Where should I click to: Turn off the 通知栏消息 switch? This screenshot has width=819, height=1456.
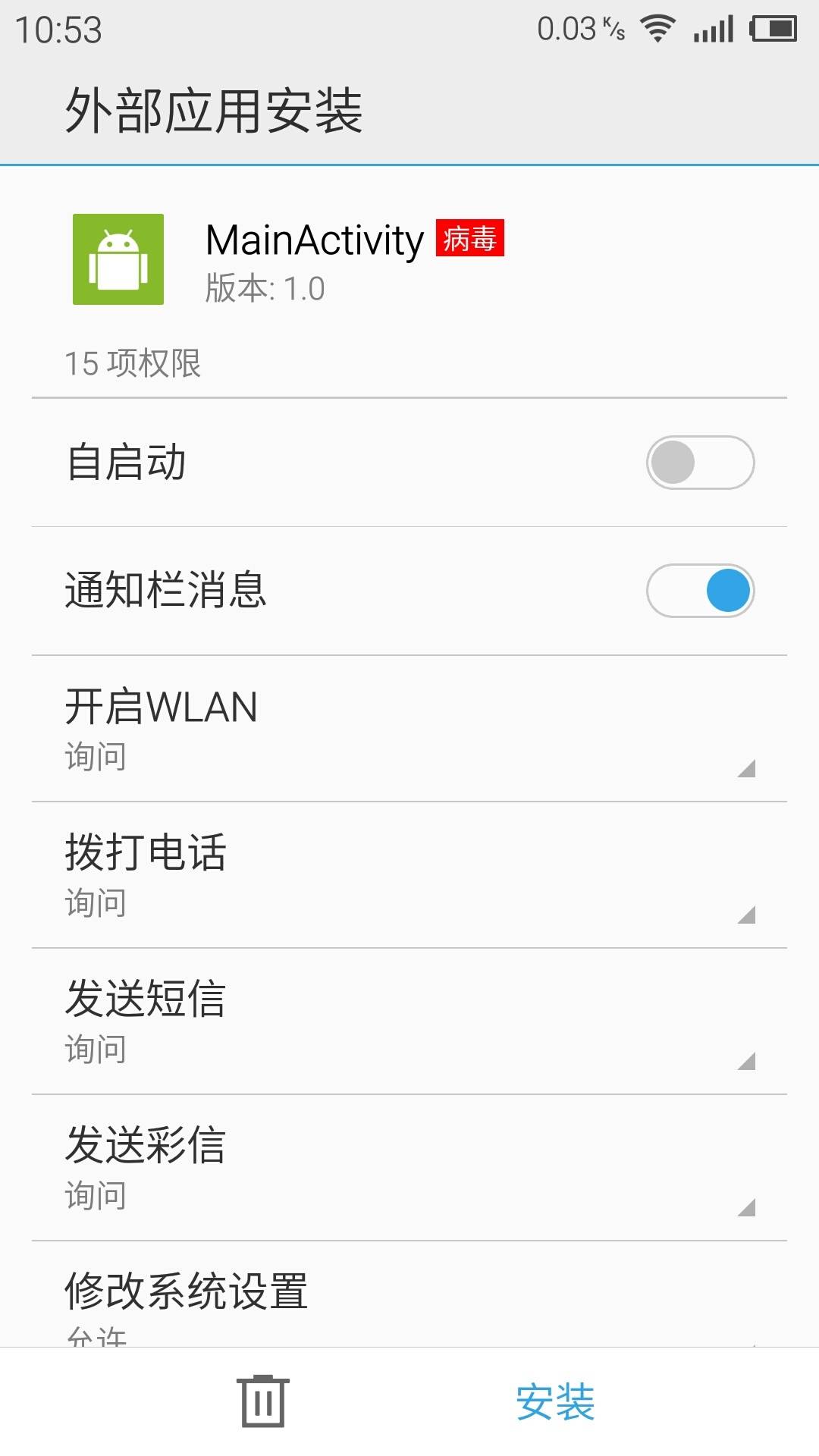[699, 591]
